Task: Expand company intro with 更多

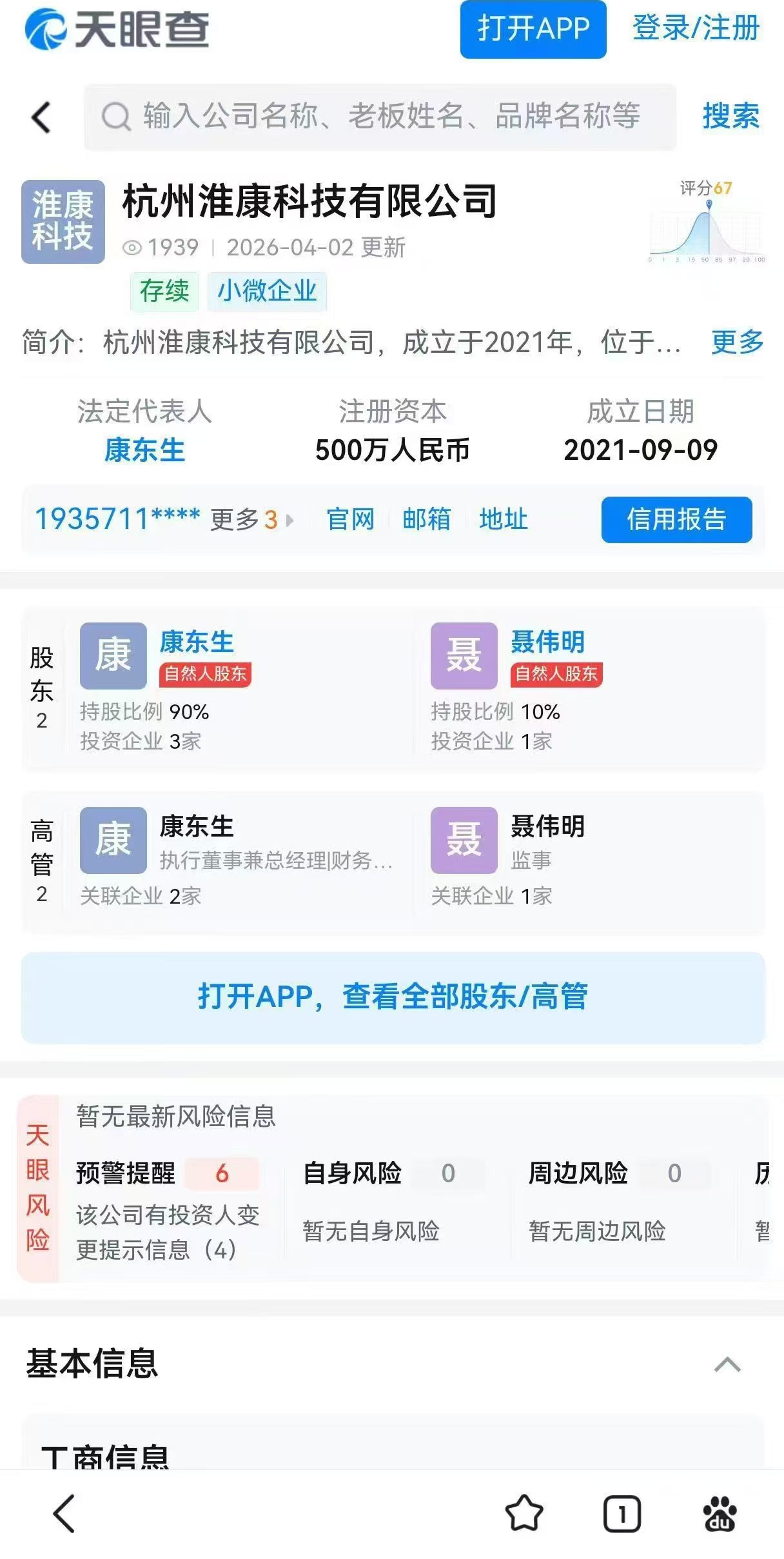Action: click(737, 342)
